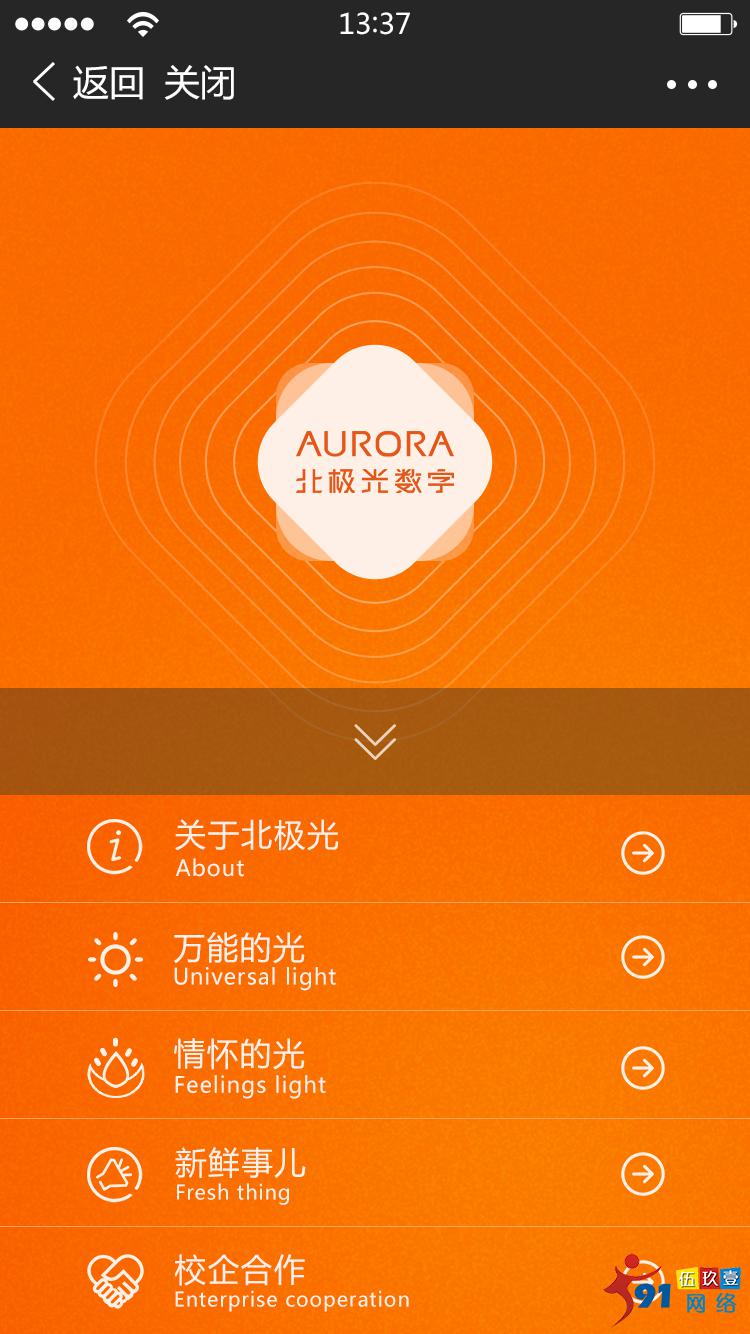Tap the battery indicator in the status bar
Screen dimensions: 750x1334
coord(707,22)
